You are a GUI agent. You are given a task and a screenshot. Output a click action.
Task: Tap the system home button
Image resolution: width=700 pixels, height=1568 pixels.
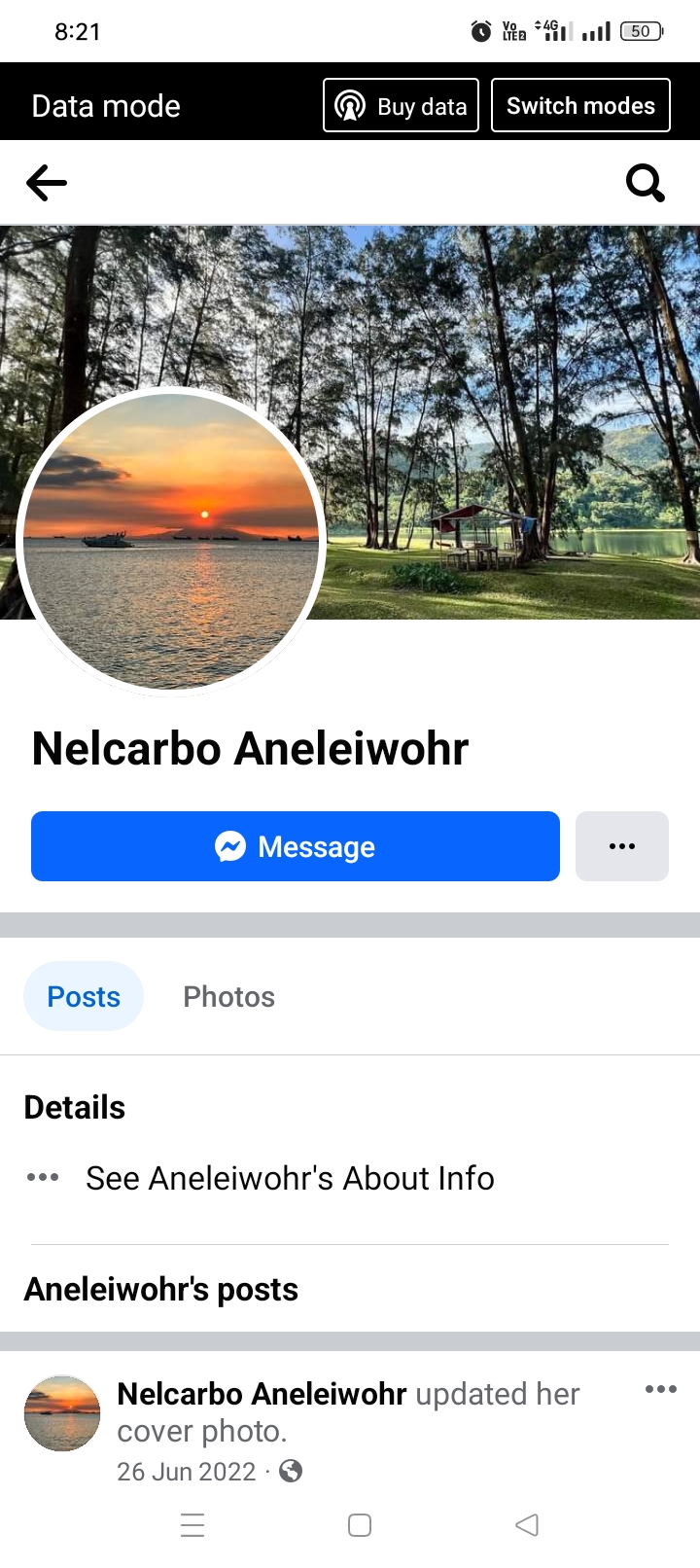pos(360,1525)
